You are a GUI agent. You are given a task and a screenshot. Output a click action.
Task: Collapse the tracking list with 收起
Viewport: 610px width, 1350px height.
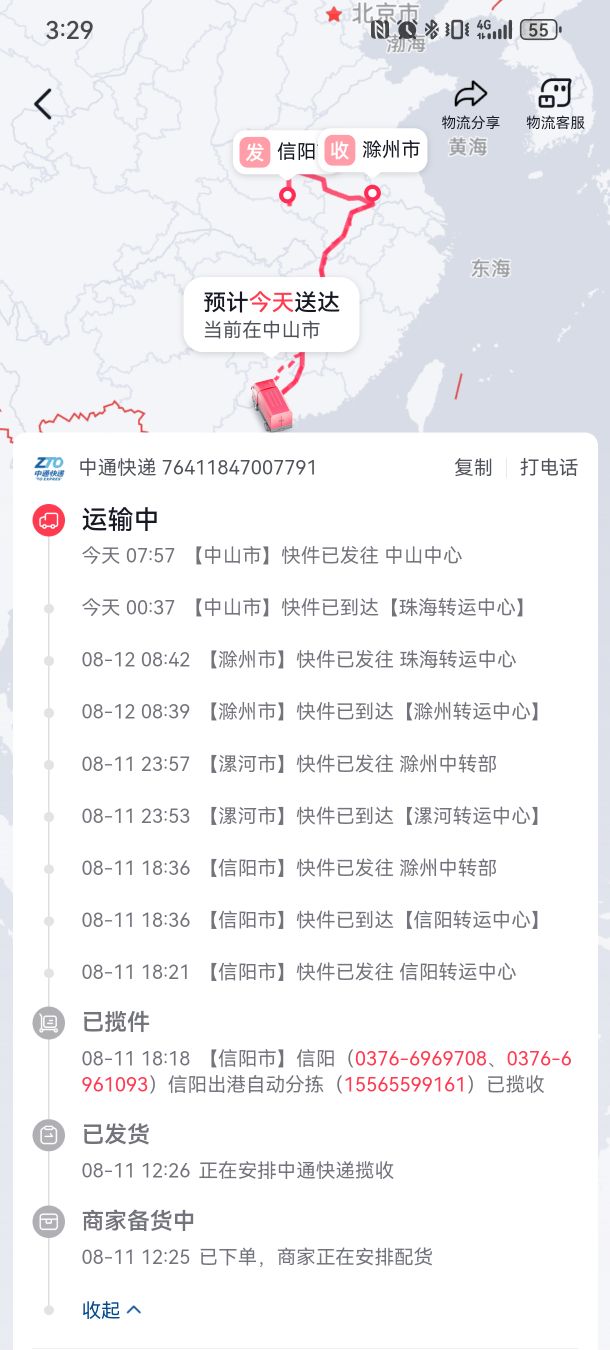coord(111,1309)
